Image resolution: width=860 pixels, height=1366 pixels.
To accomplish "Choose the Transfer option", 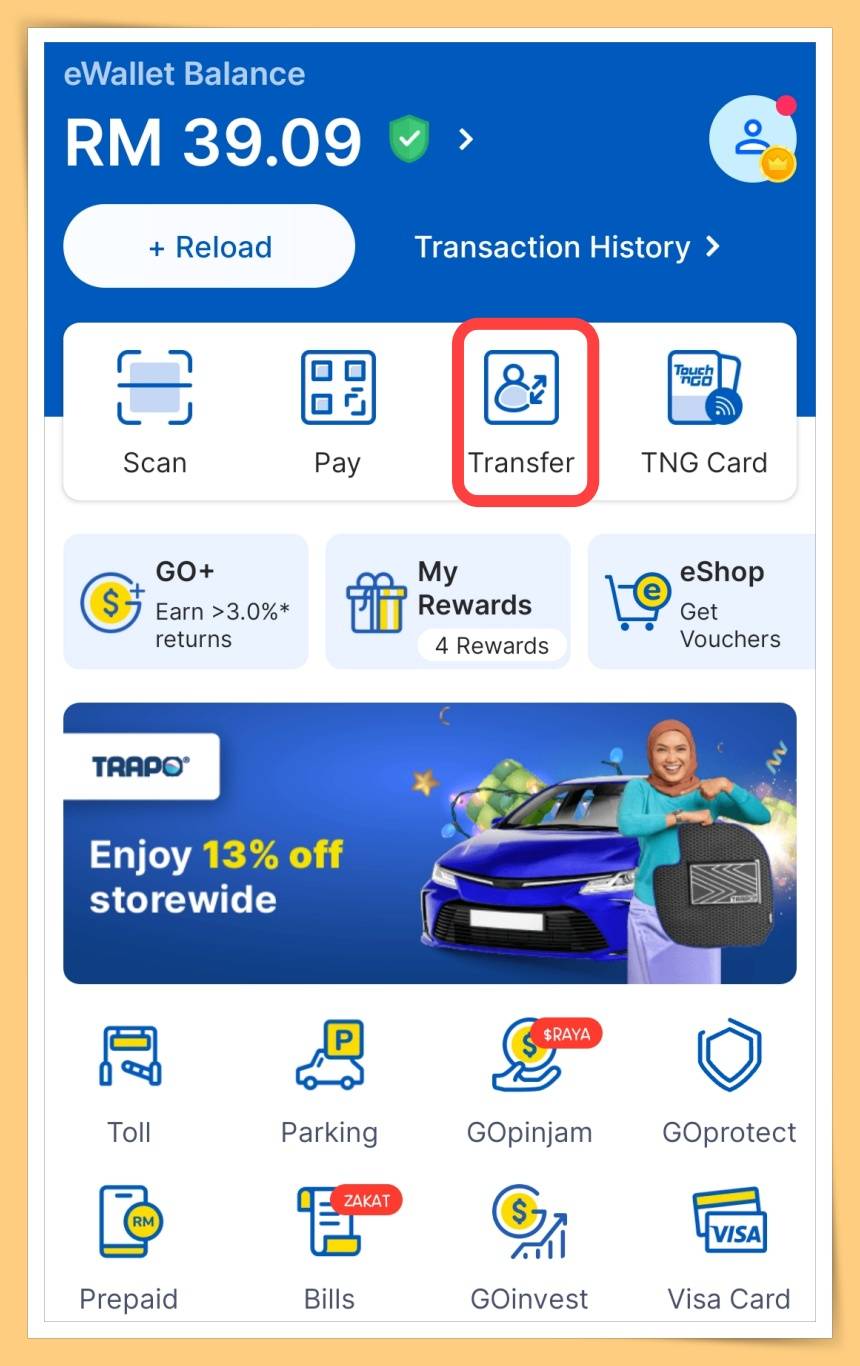I will pos(522,411).
